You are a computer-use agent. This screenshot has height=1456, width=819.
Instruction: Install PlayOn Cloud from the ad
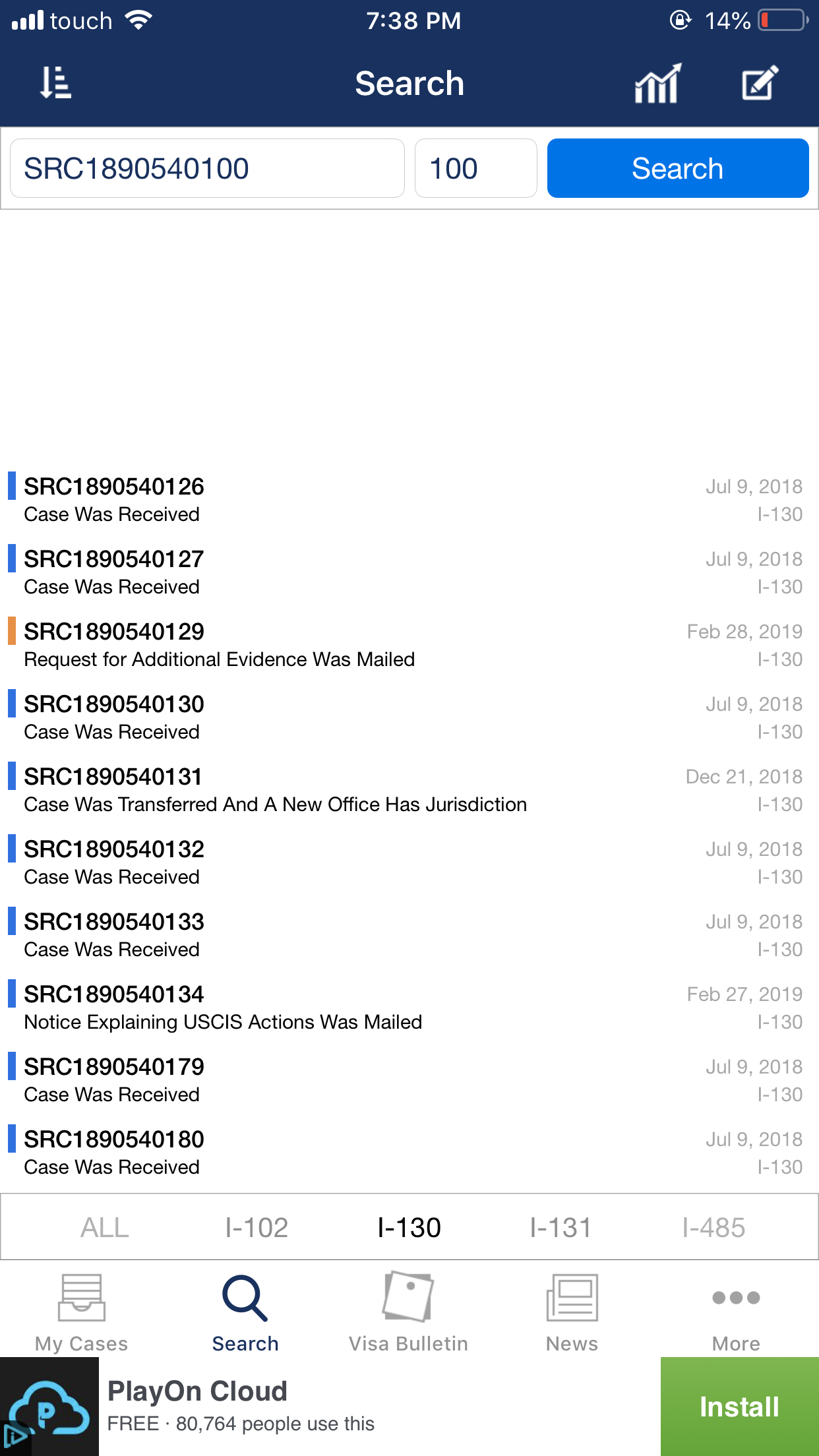[740, 1407]
